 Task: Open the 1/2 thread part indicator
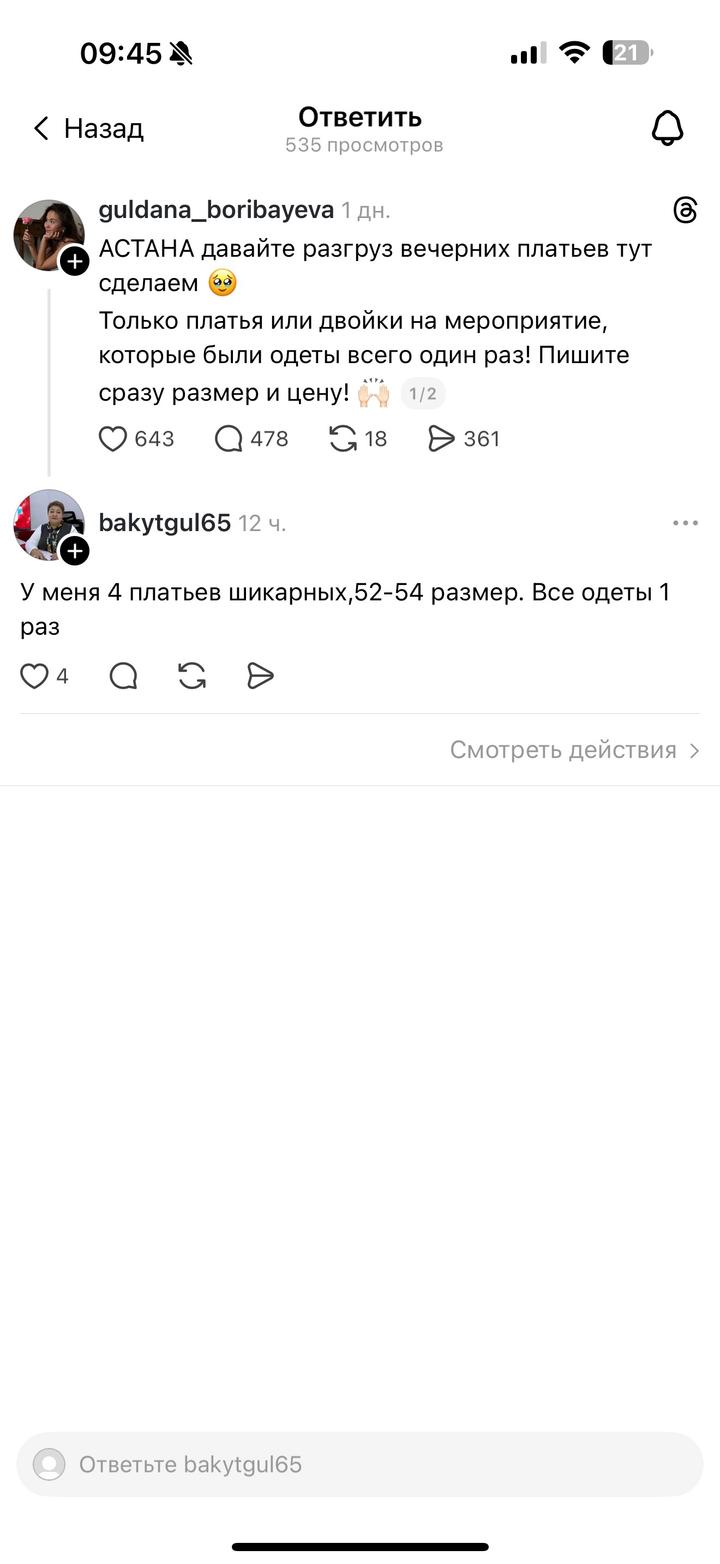[423, 394]
